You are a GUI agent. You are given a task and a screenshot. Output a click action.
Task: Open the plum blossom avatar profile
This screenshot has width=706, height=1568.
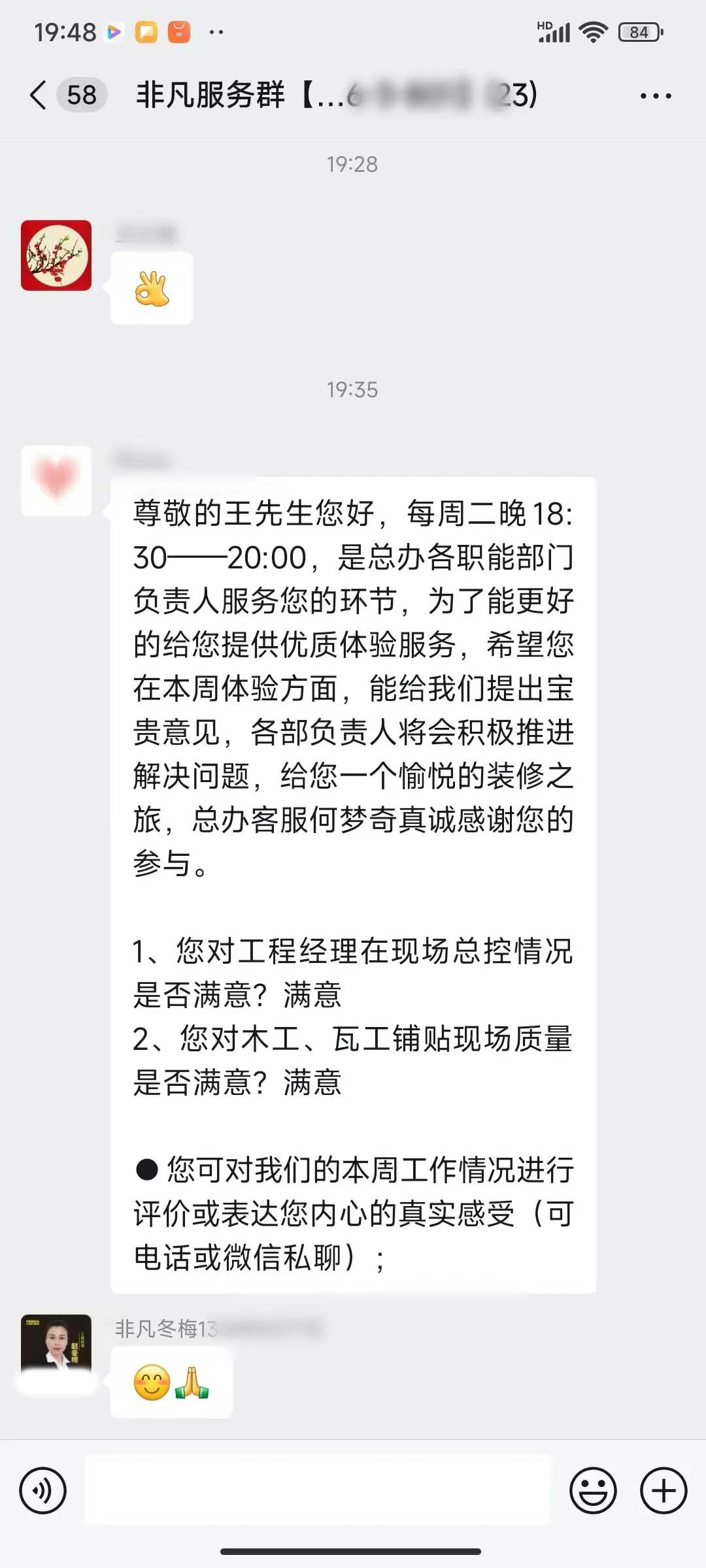tap(56, 255)
